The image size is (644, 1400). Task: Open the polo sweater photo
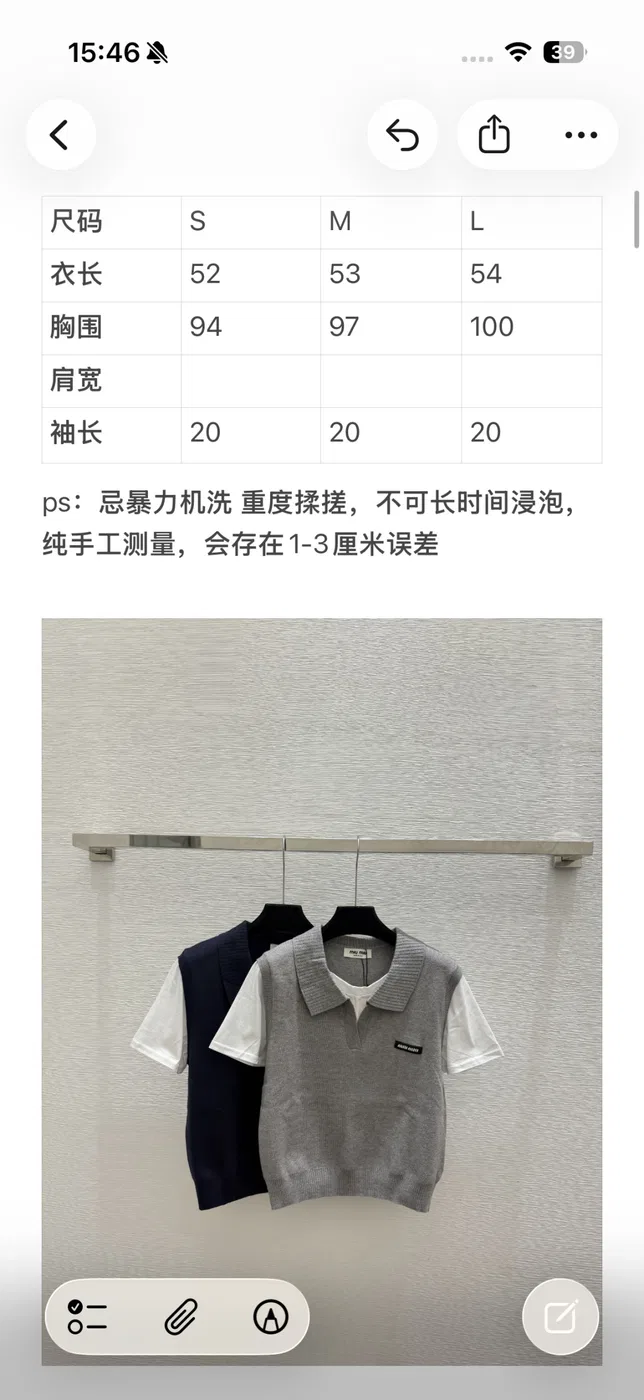(322, 991)
